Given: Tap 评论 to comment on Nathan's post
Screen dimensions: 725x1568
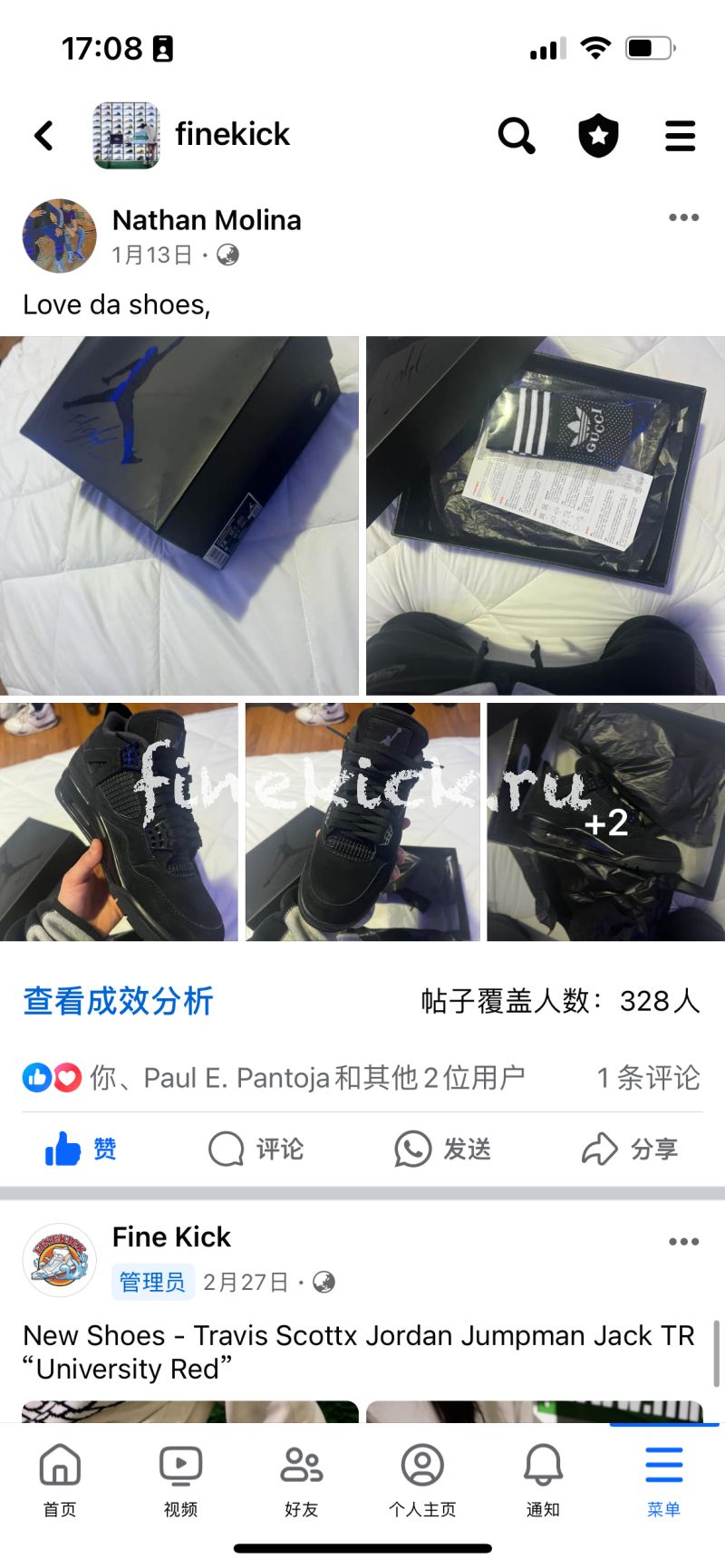Looking at the screenshot, I should click(256, 1150).
